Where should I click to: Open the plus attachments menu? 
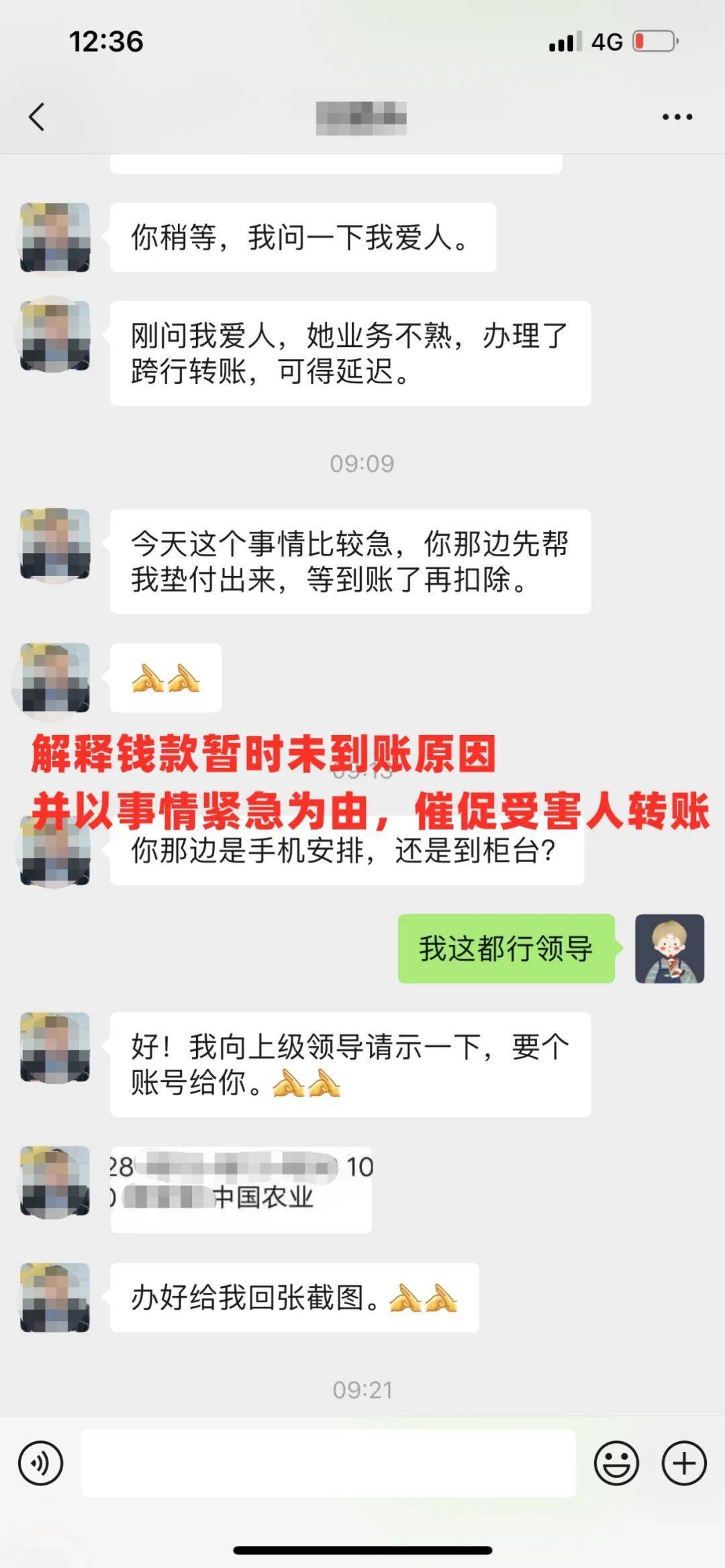pos(684,1463)
